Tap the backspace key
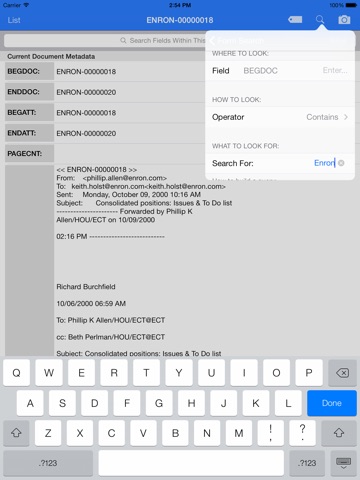 point(342,373)
